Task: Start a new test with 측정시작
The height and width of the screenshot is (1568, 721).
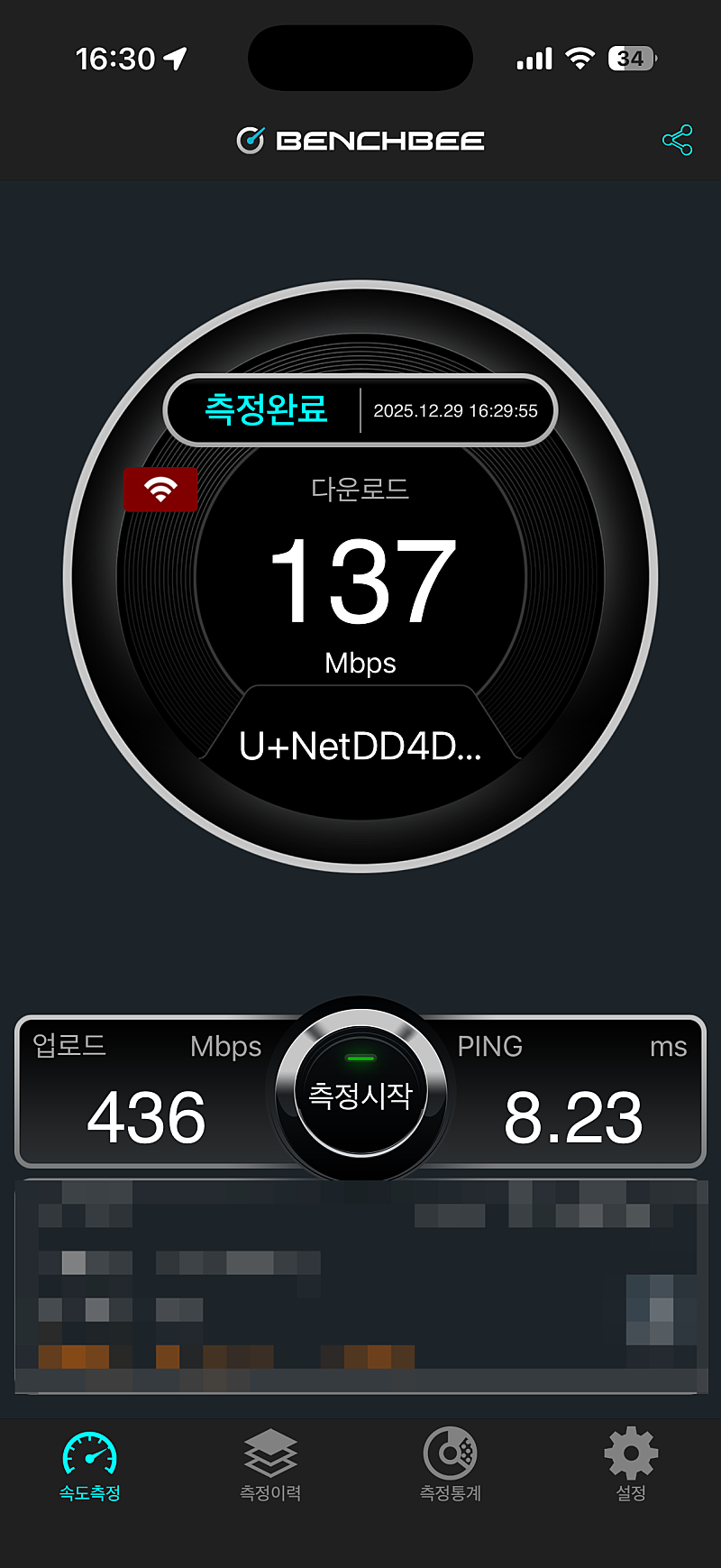Action: click(360, 1094)
